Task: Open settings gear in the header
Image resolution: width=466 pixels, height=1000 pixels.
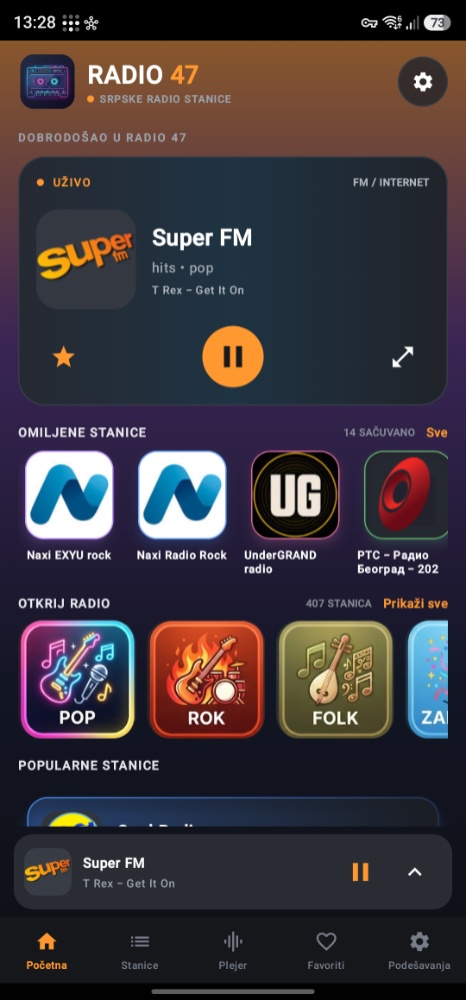Action: (423, 82)
